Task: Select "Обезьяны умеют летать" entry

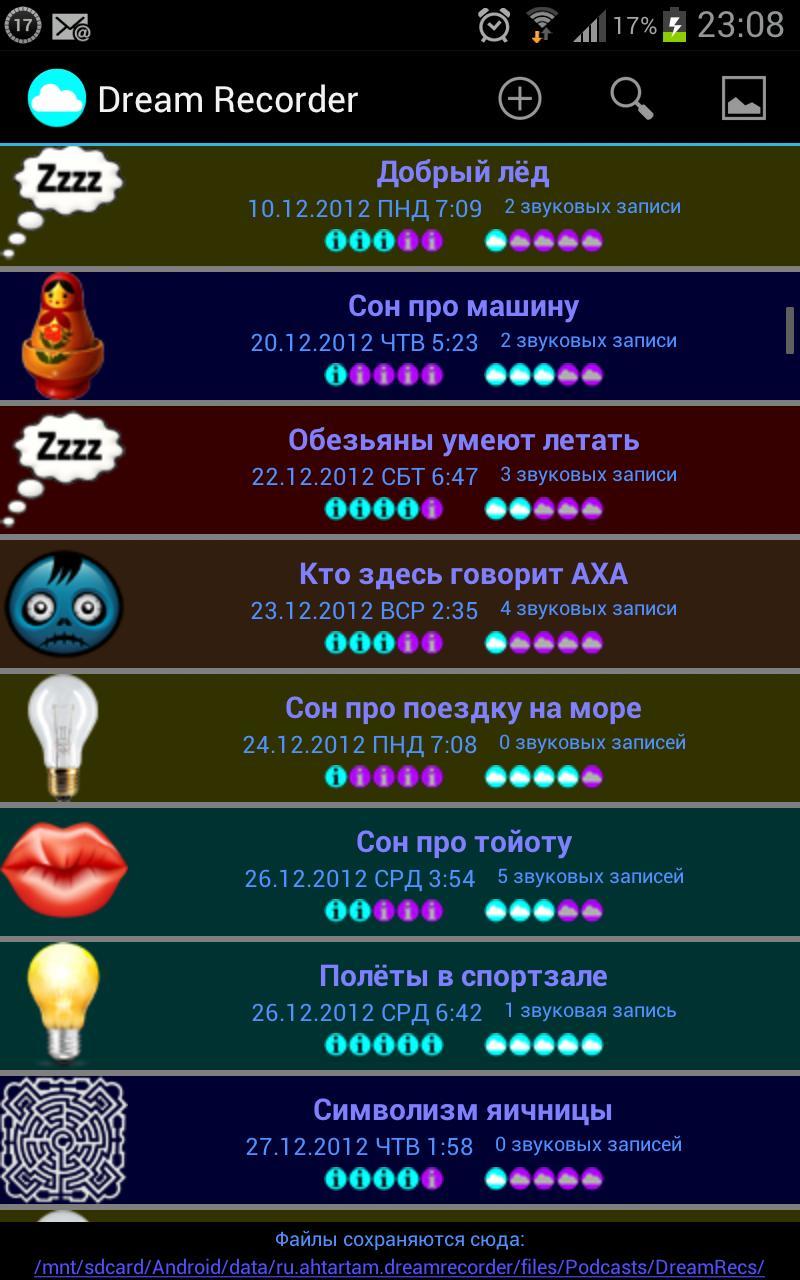Action: pos(462,441)
